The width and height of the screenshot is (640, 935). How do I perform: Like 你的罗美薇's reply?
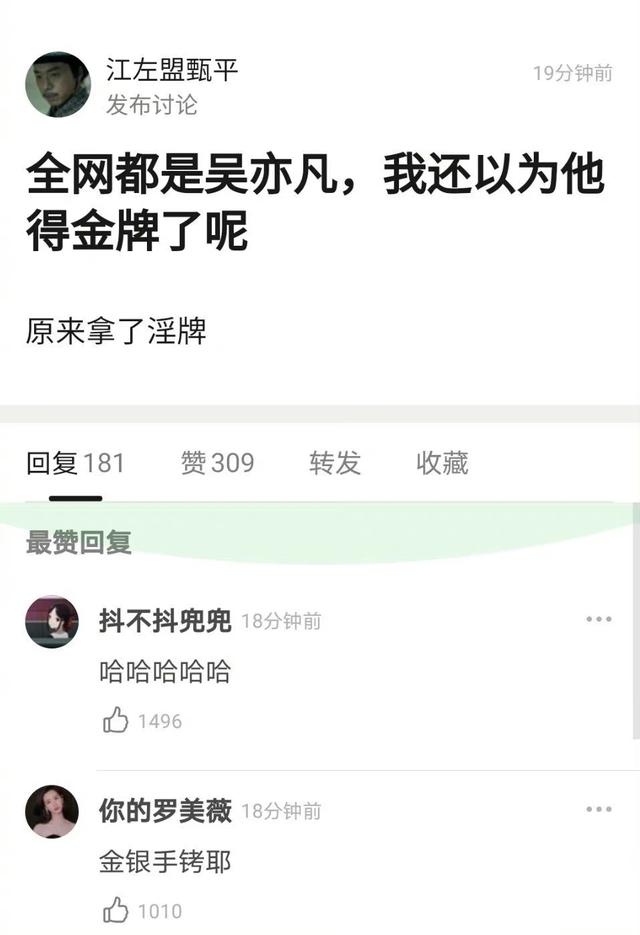pos(117,910)
